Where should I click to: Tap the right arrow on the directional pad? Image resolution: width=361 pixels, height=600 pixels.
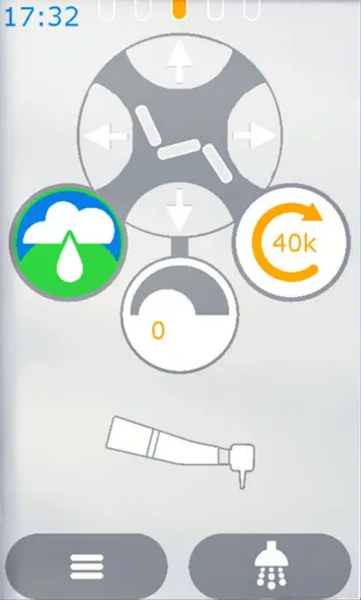254,135
